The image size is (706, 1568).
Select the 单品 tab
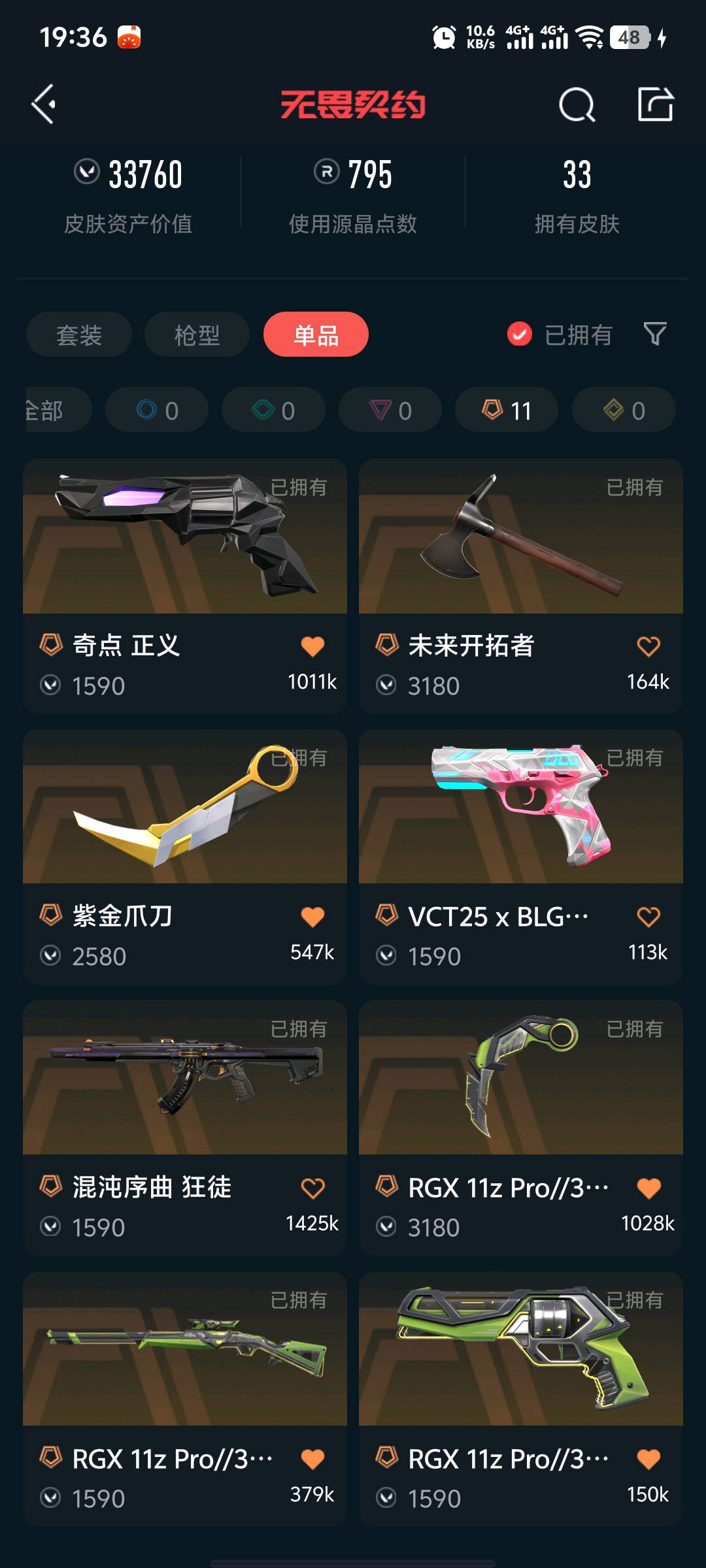pyautogui.click(x=316, y=335)
